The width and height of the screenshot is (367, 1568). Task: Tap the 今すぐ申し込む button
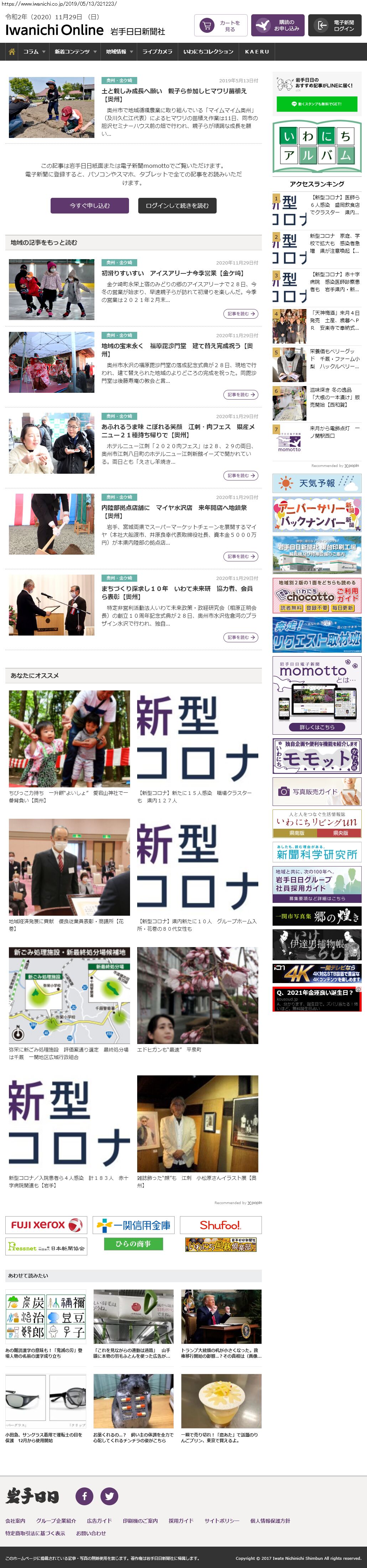point(89,206)
